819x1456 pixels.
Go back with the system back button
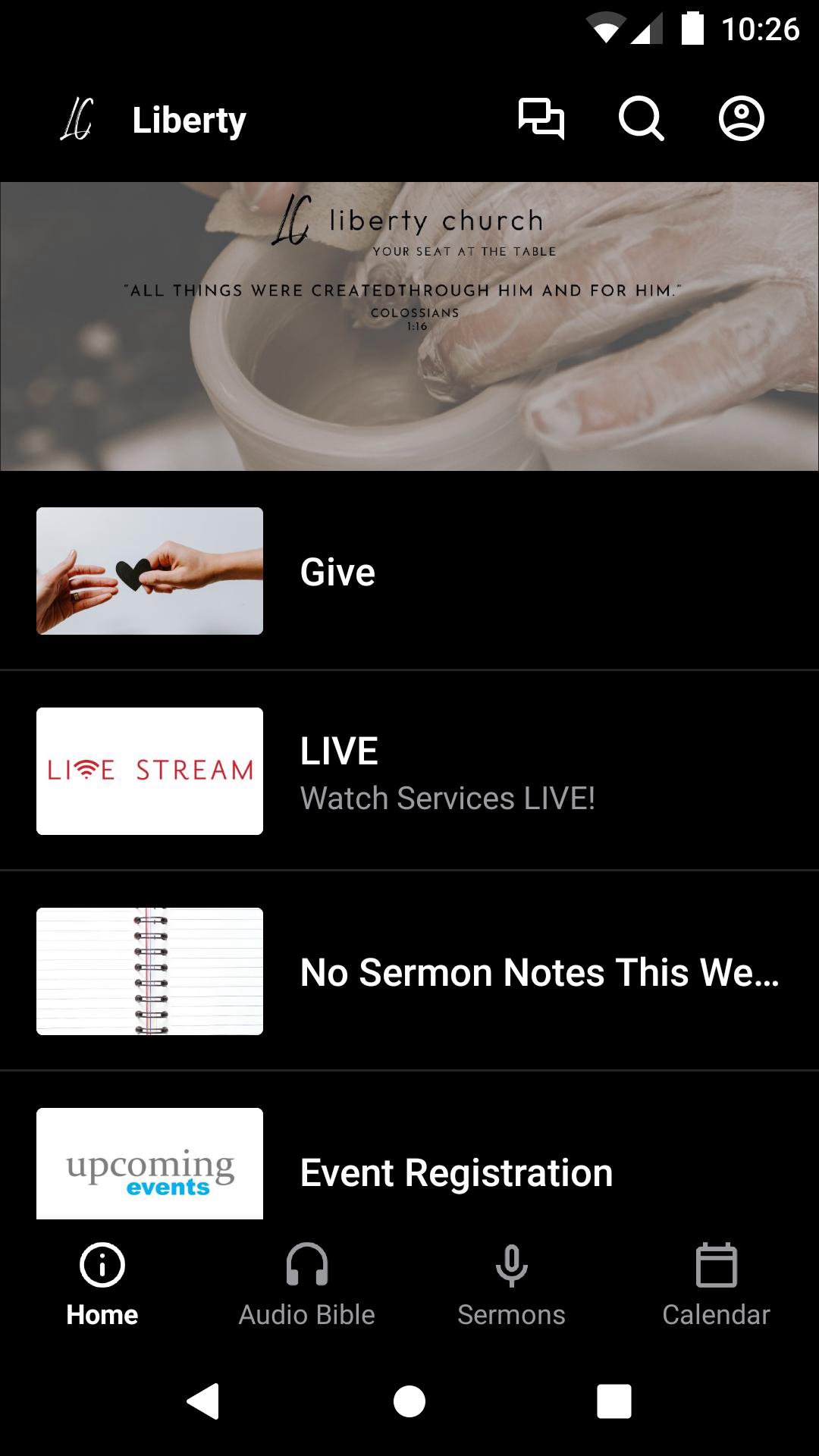203,1401
